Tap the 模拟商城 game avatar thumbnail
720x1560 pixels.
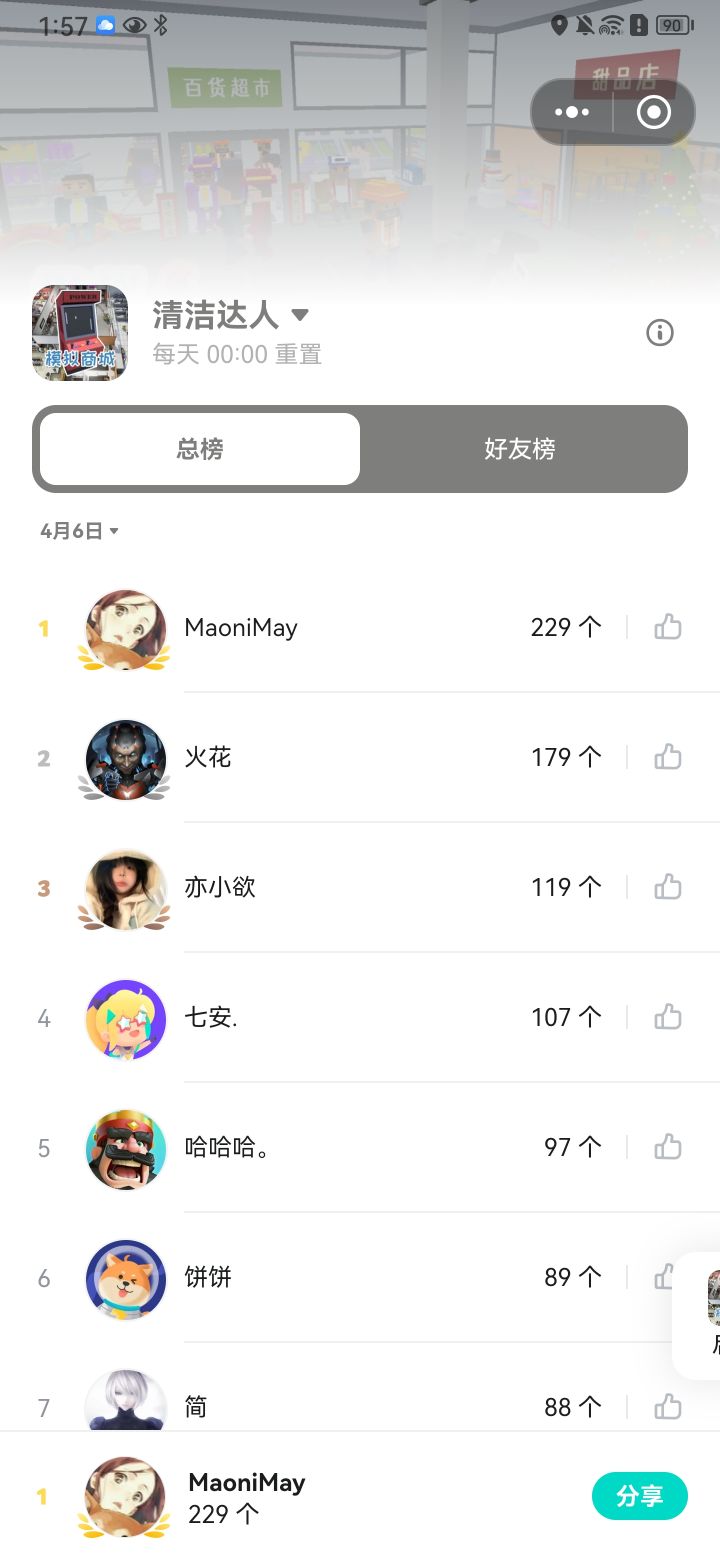[x=79, y=332]
